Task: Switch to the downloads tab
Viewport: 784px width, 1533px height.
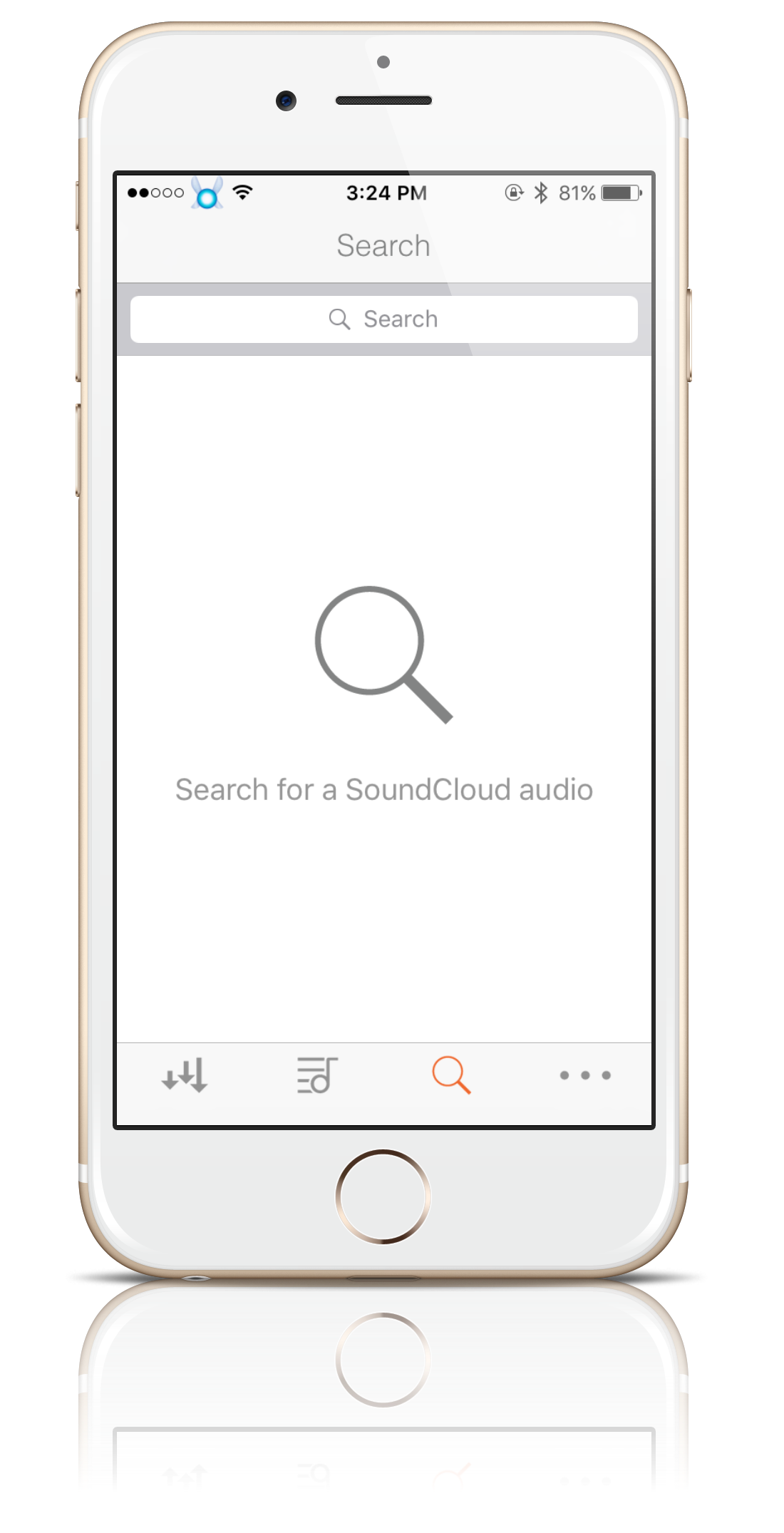Action: pyautogui.click(x=185, y=1075)
